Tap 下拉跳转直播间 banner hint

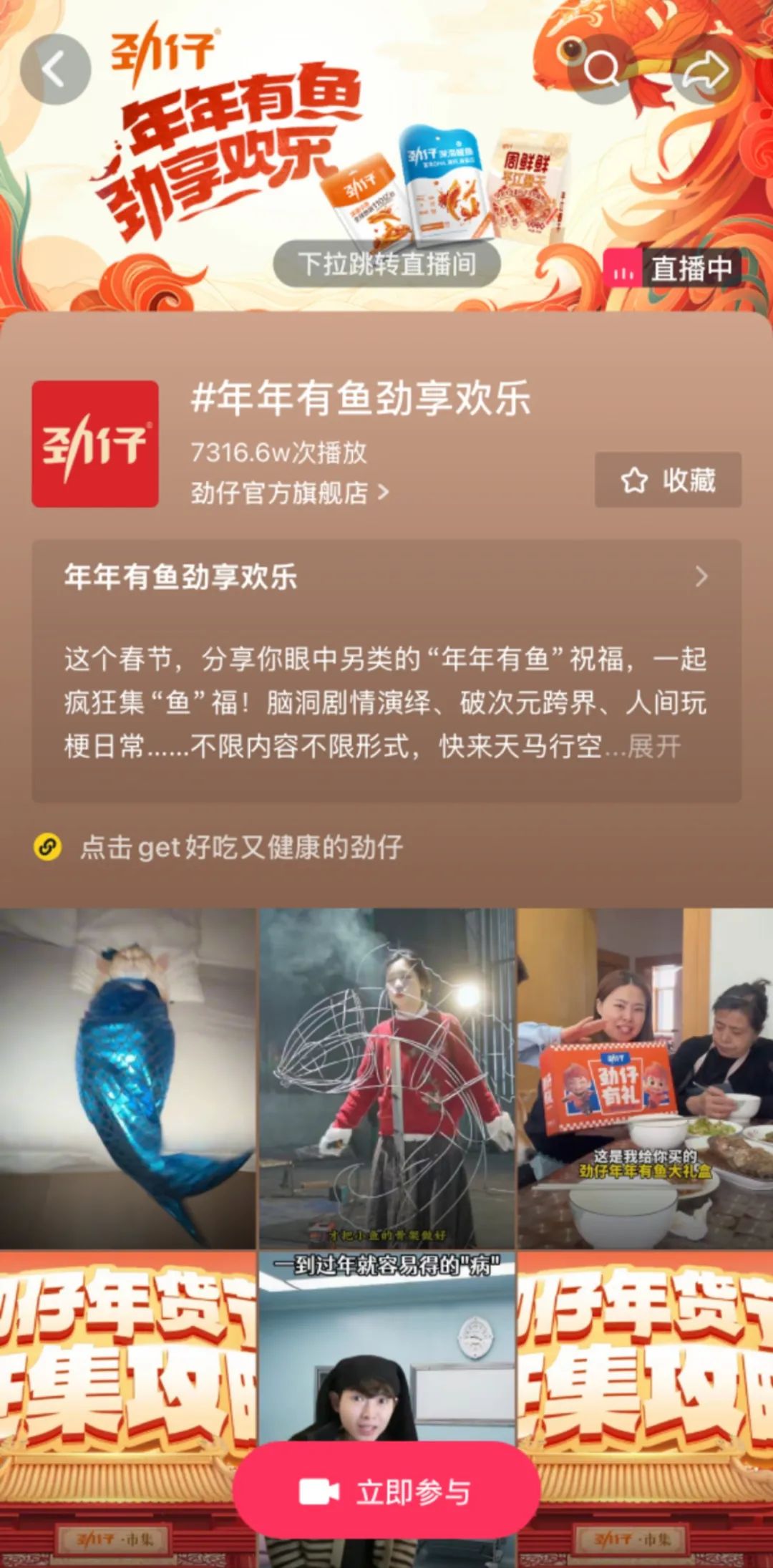click(x=386, y=263)
